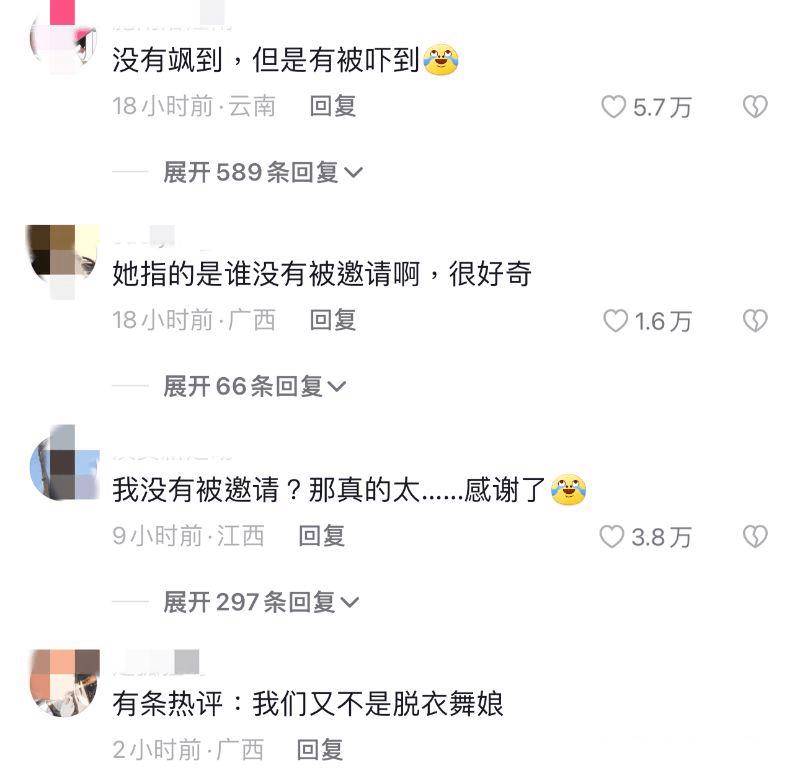Open avatar of the 云南 commenter
Screen dimensions: 800x781
tap(64, 40)
